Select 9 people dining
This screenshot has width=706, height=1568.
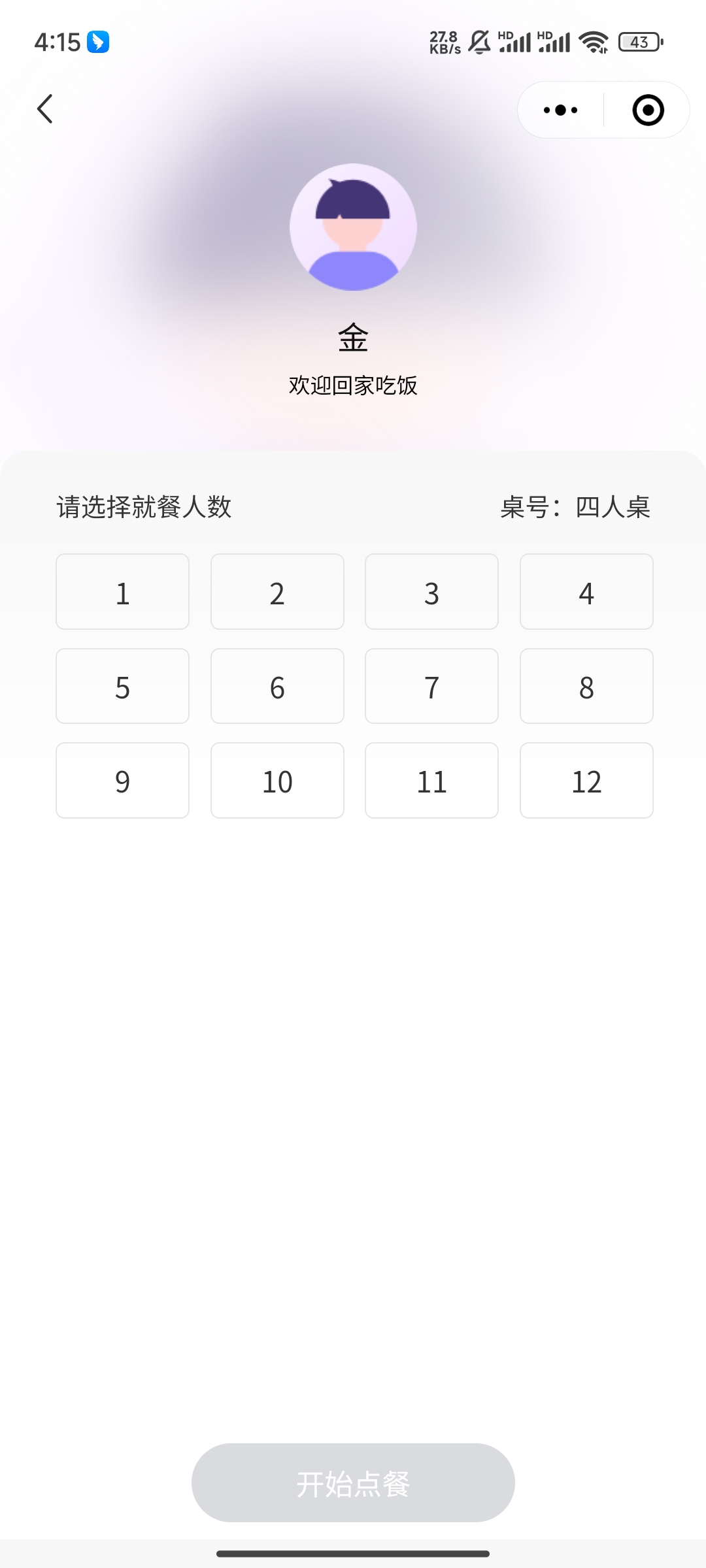click(122, 780)
